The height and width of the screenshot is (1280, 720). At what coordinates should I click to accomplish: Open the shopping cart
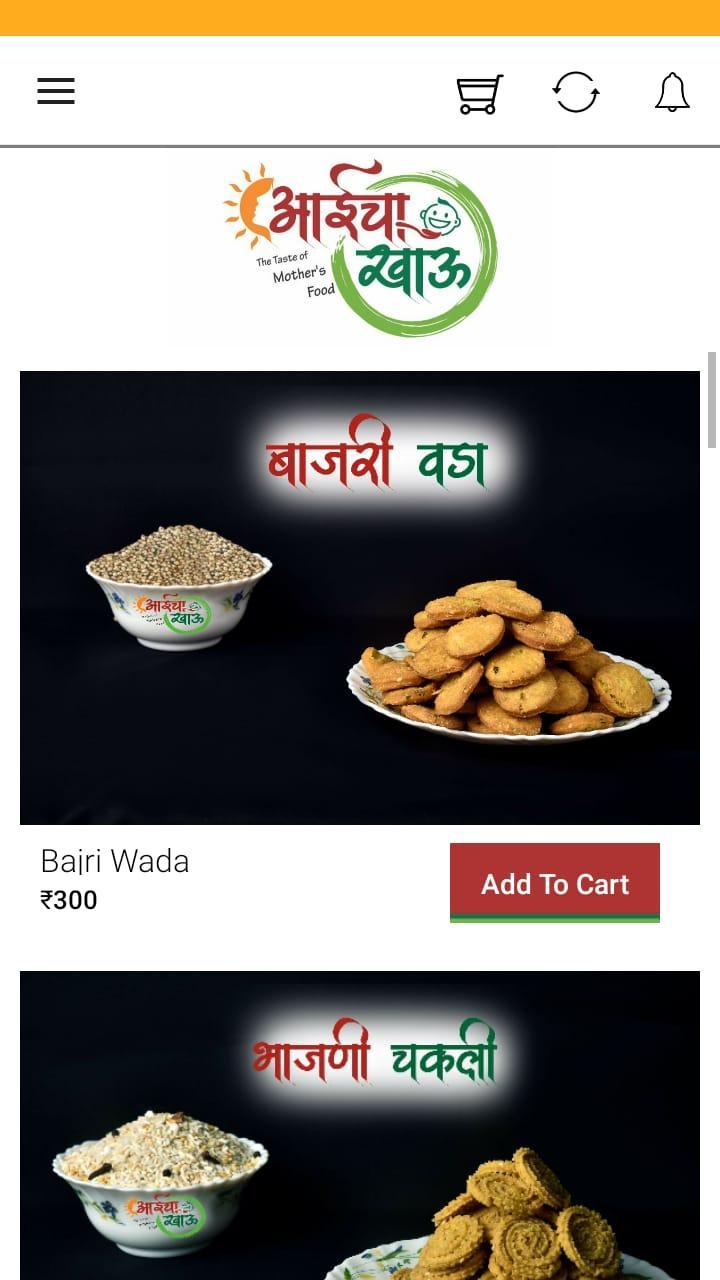coord(479,94)
